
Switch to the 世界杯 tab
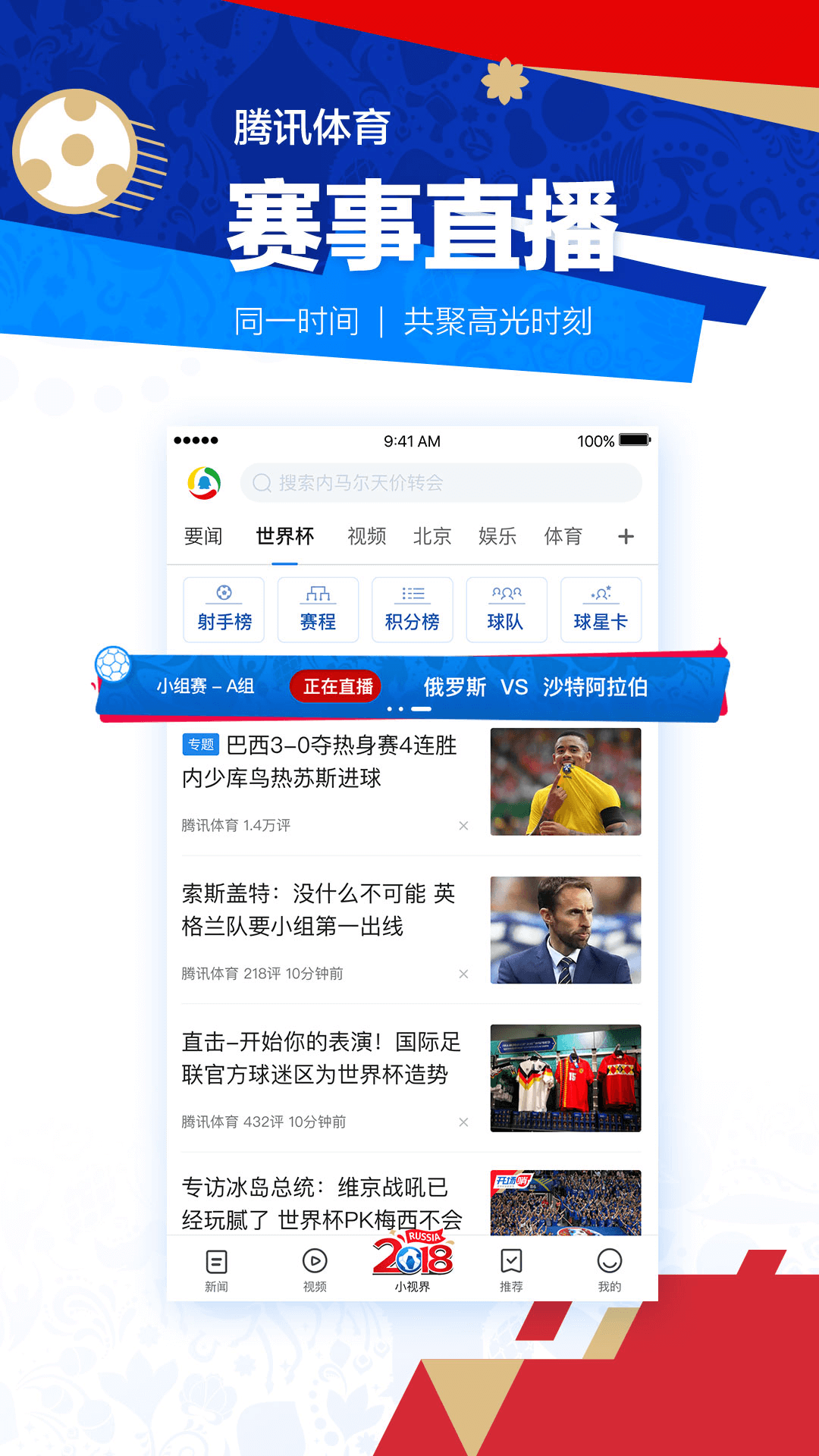(x=286, y=535)
